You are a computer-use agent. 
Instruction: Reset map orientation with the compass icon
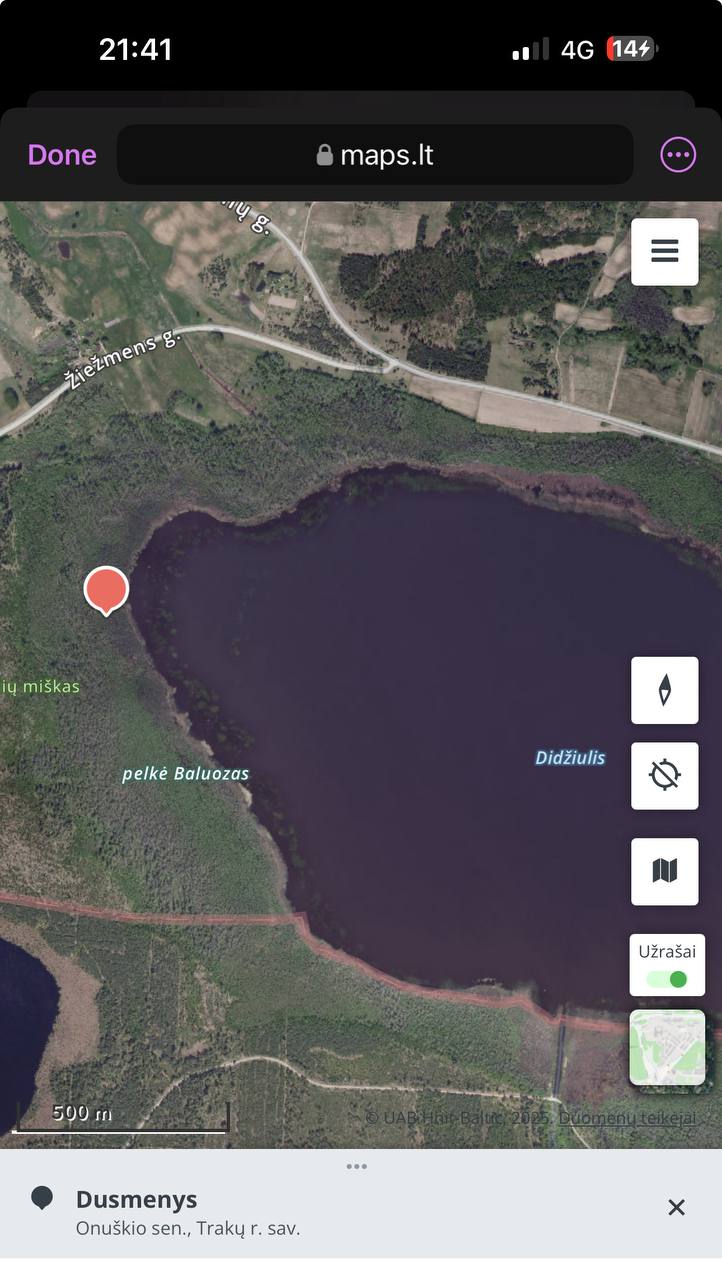(x=664, y=690)
